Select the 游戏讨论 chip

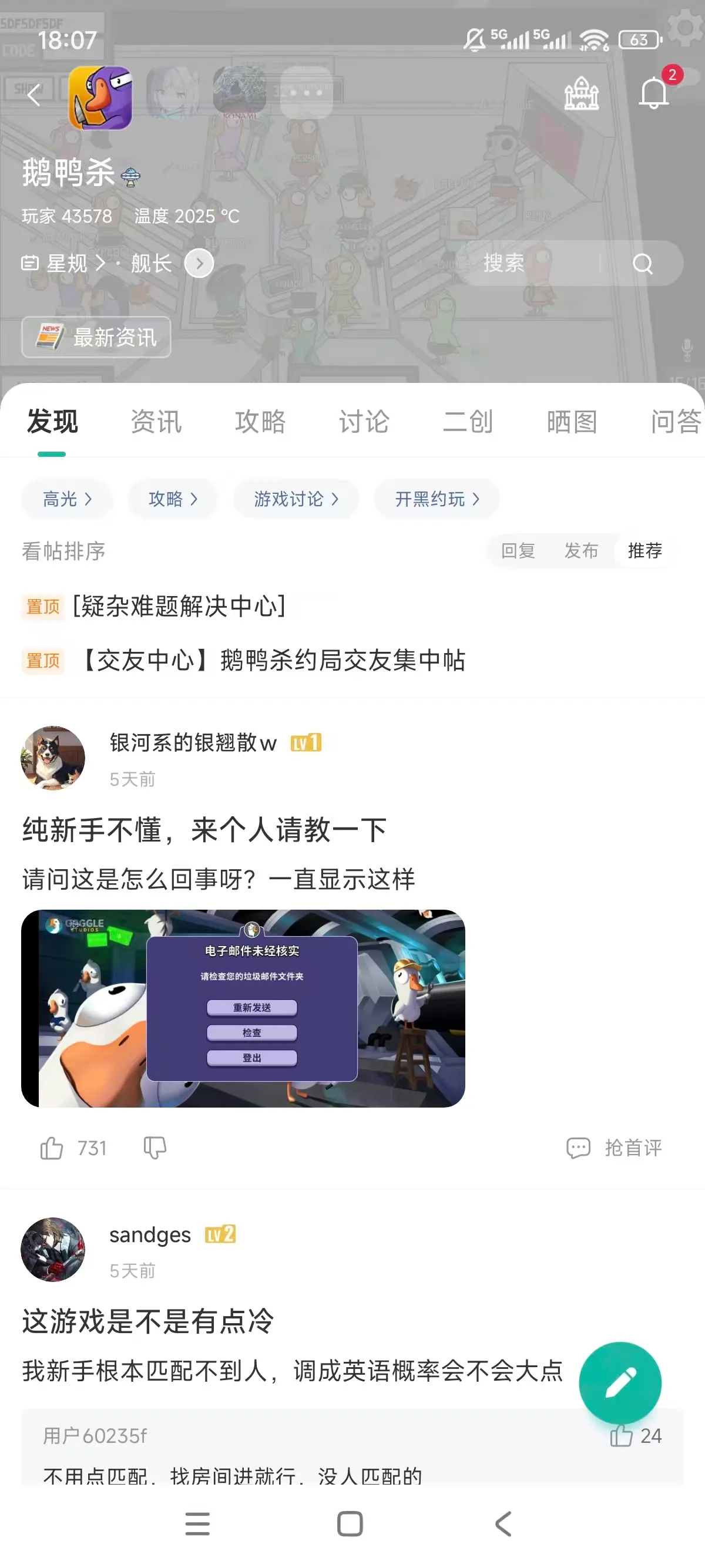point(296,499)
